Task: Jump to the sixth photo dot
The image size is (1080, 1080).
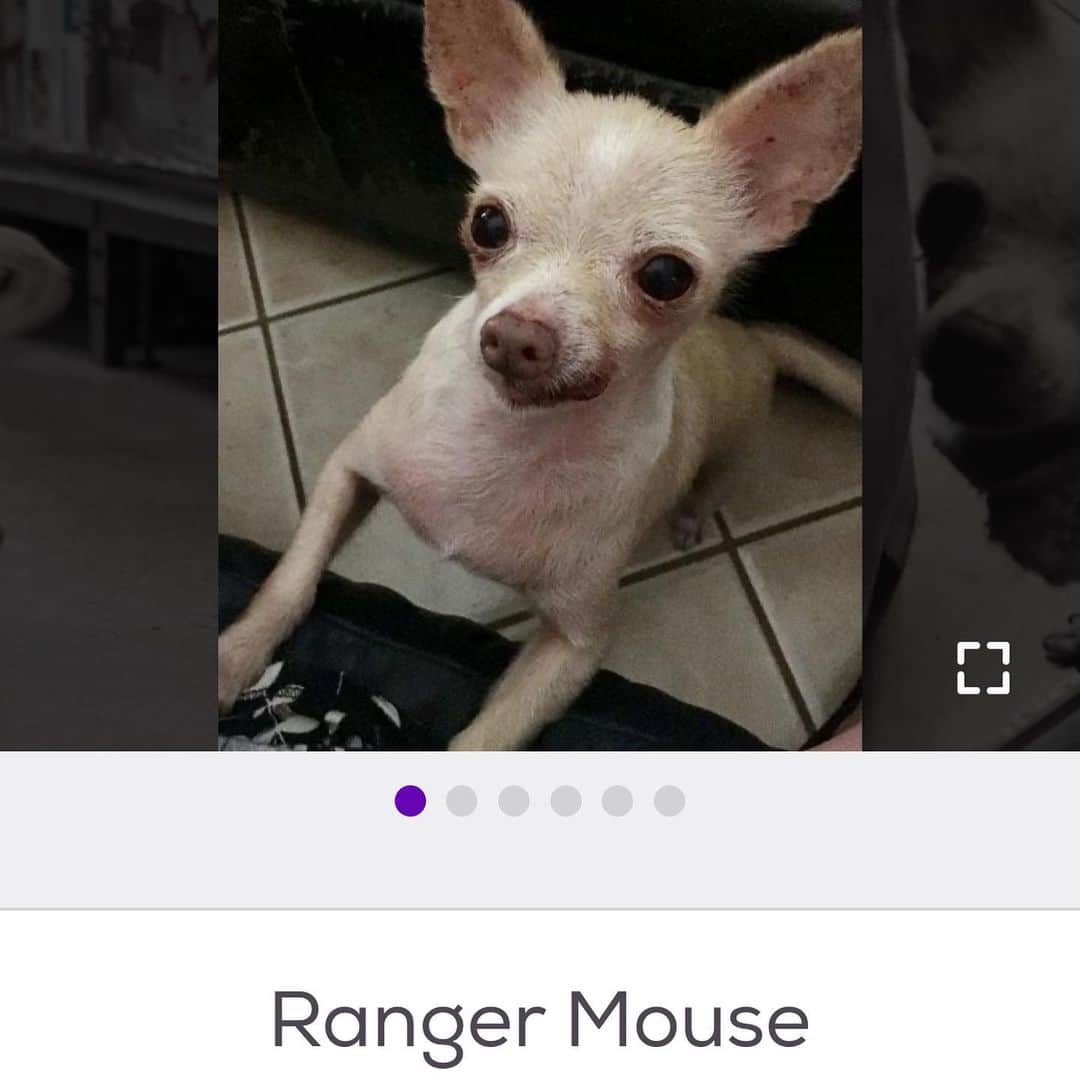Action: coord(670,801)
